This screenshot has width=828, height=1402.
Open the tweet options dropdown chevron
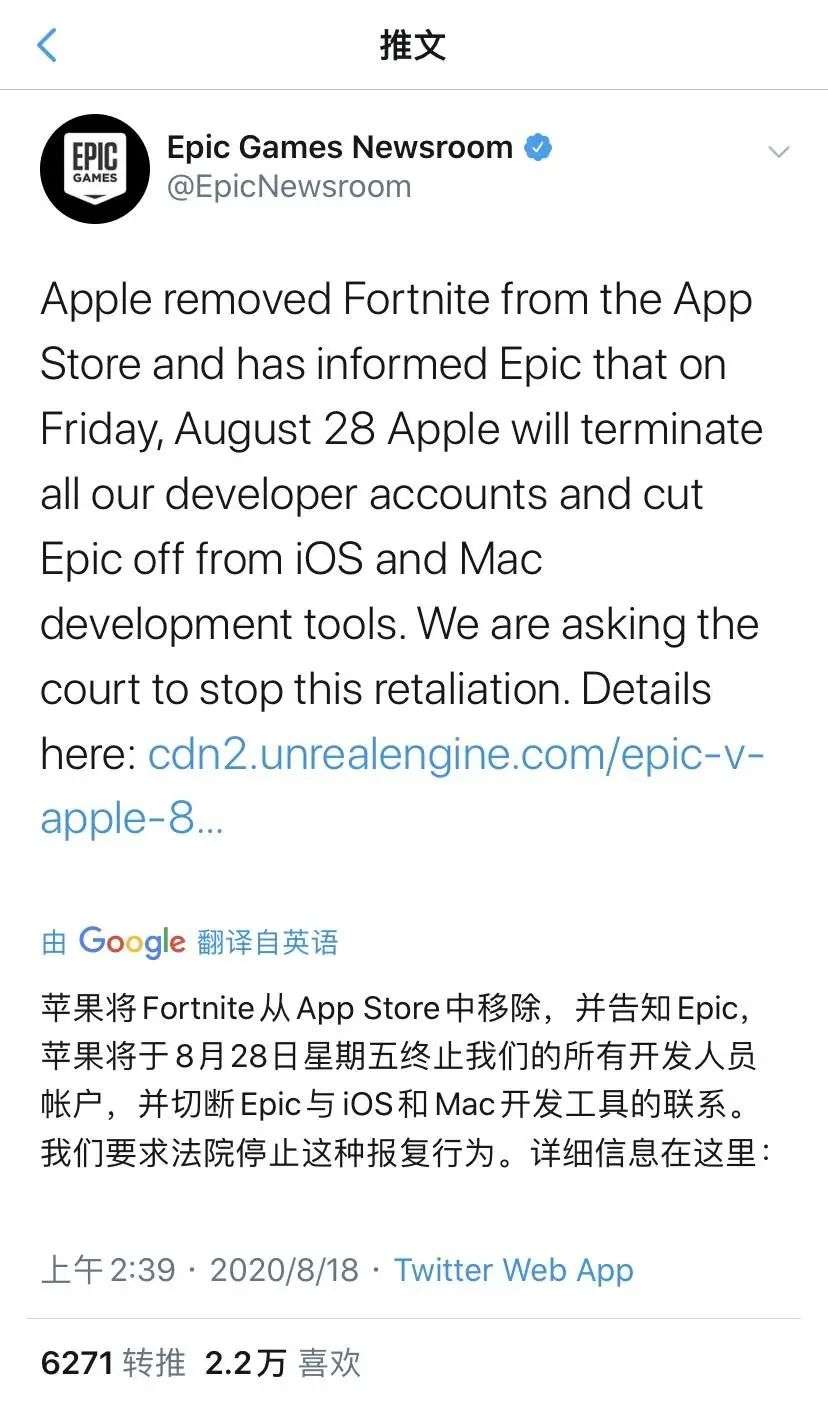pyautogui.click(x=778, y=152)
